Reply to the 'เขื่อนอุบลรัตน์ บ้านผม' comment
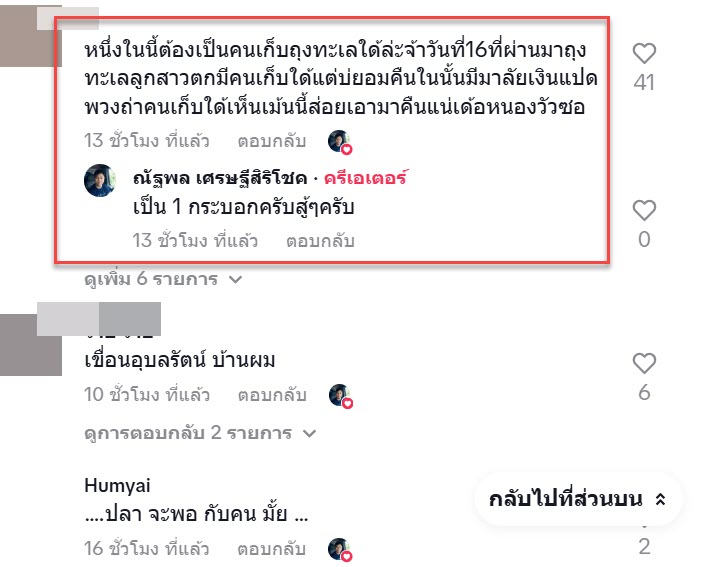This screenshot has height=567, width=704. (271, 394)
